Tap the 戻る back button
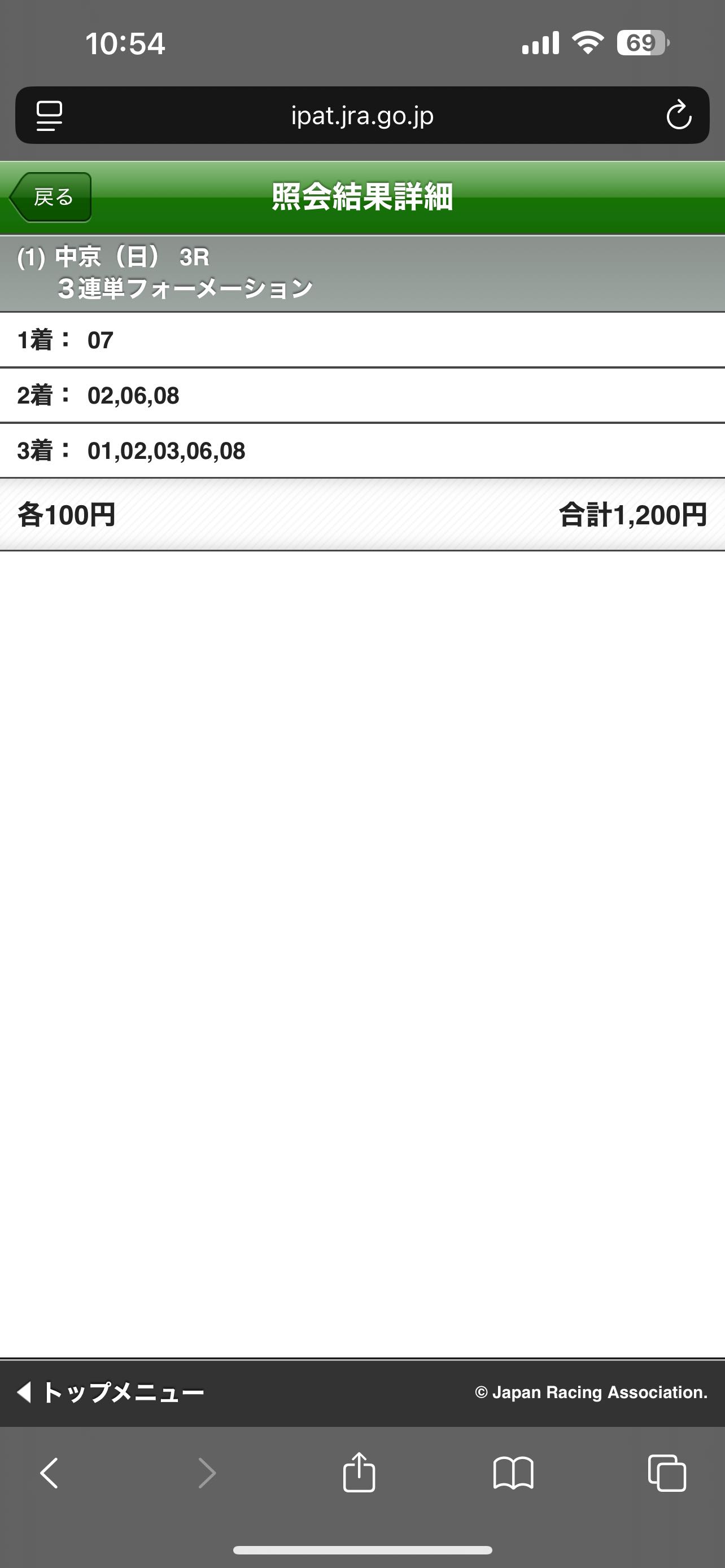Viewport: 725px width, 1568px height. click(51, 197)
